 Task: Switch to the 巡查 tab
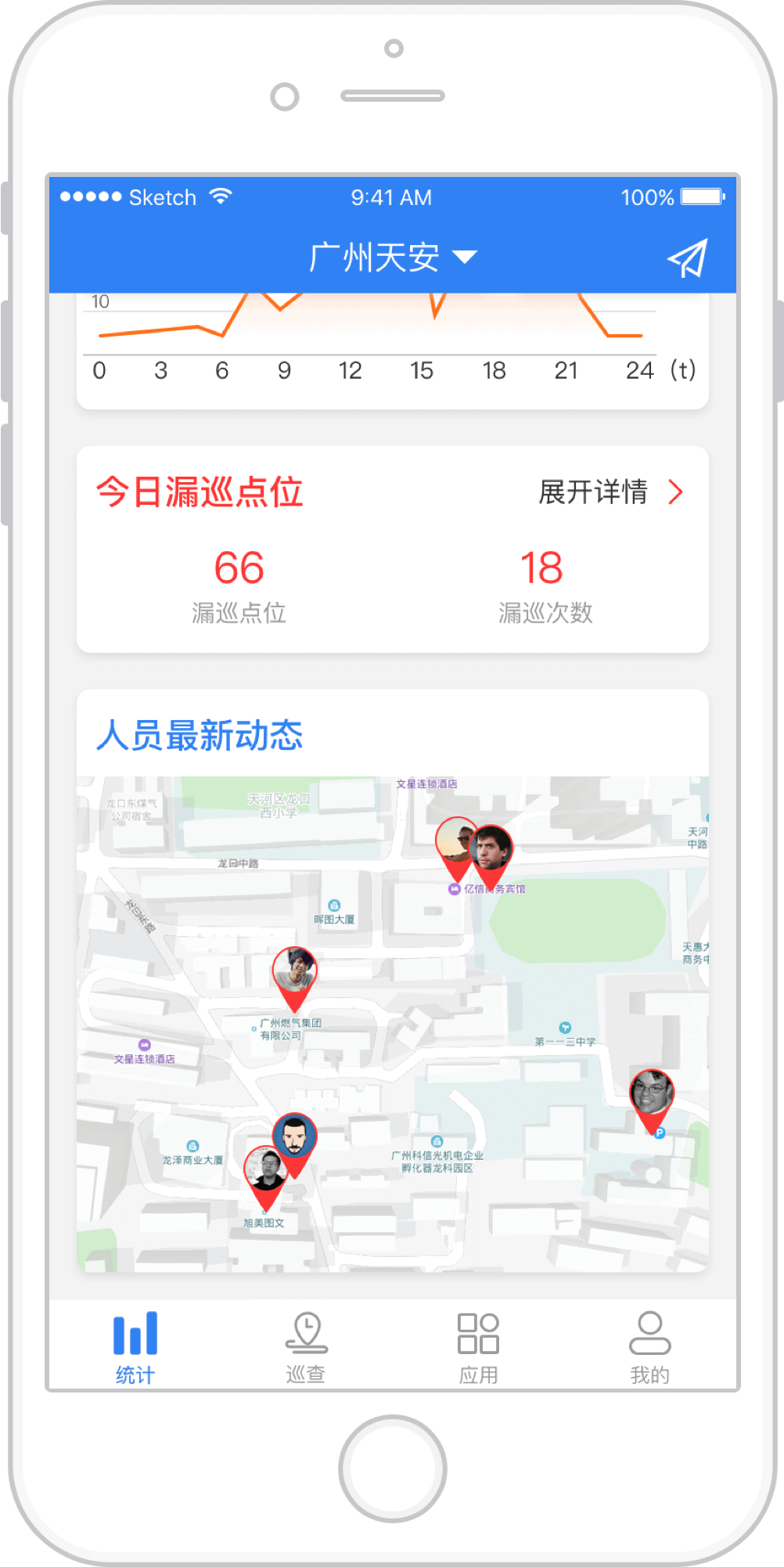[306, 1346]
